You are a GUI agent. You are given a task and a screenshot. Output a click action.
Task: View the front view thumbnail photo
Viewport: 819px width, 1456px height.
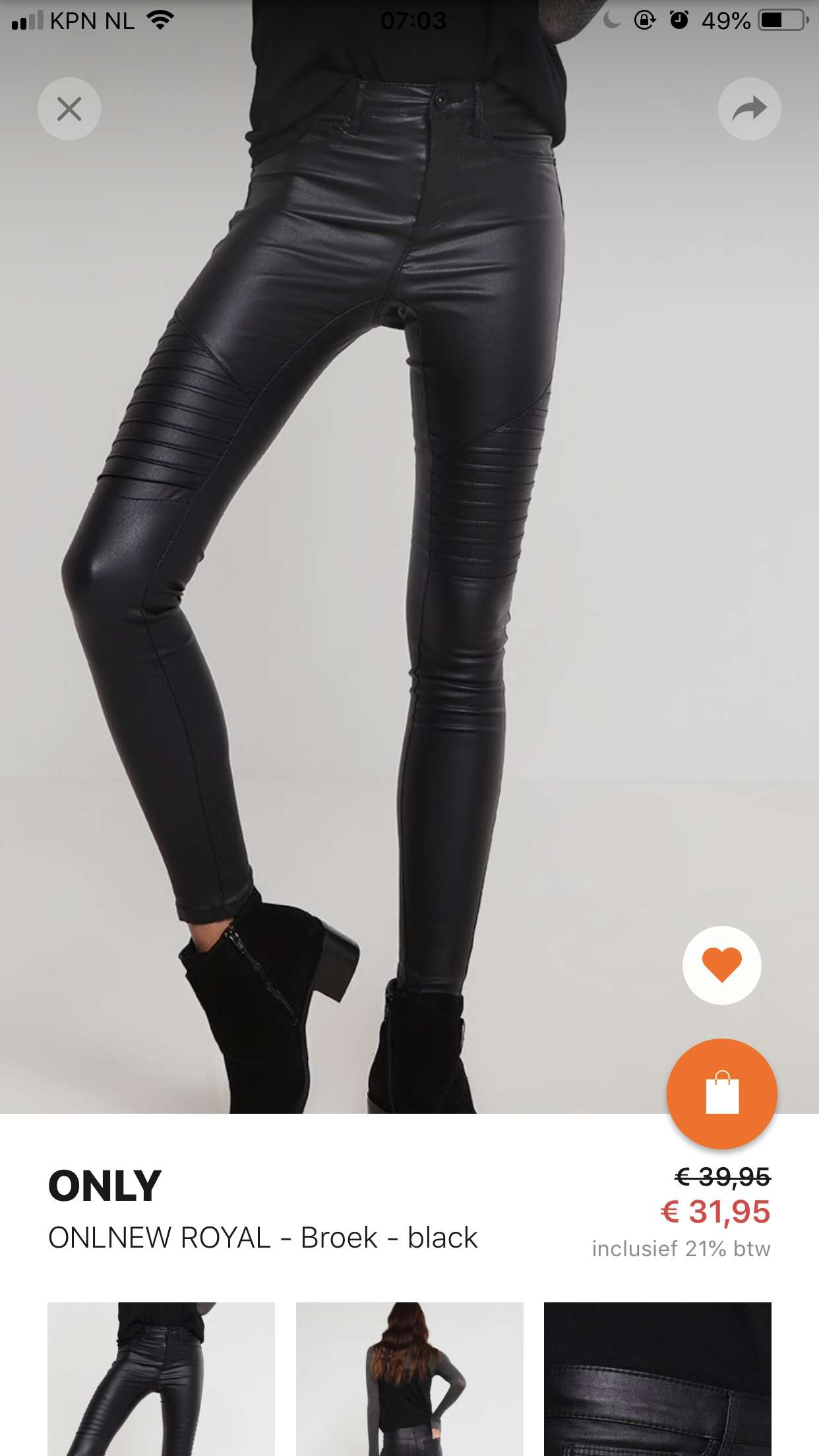coord(161,1379)
